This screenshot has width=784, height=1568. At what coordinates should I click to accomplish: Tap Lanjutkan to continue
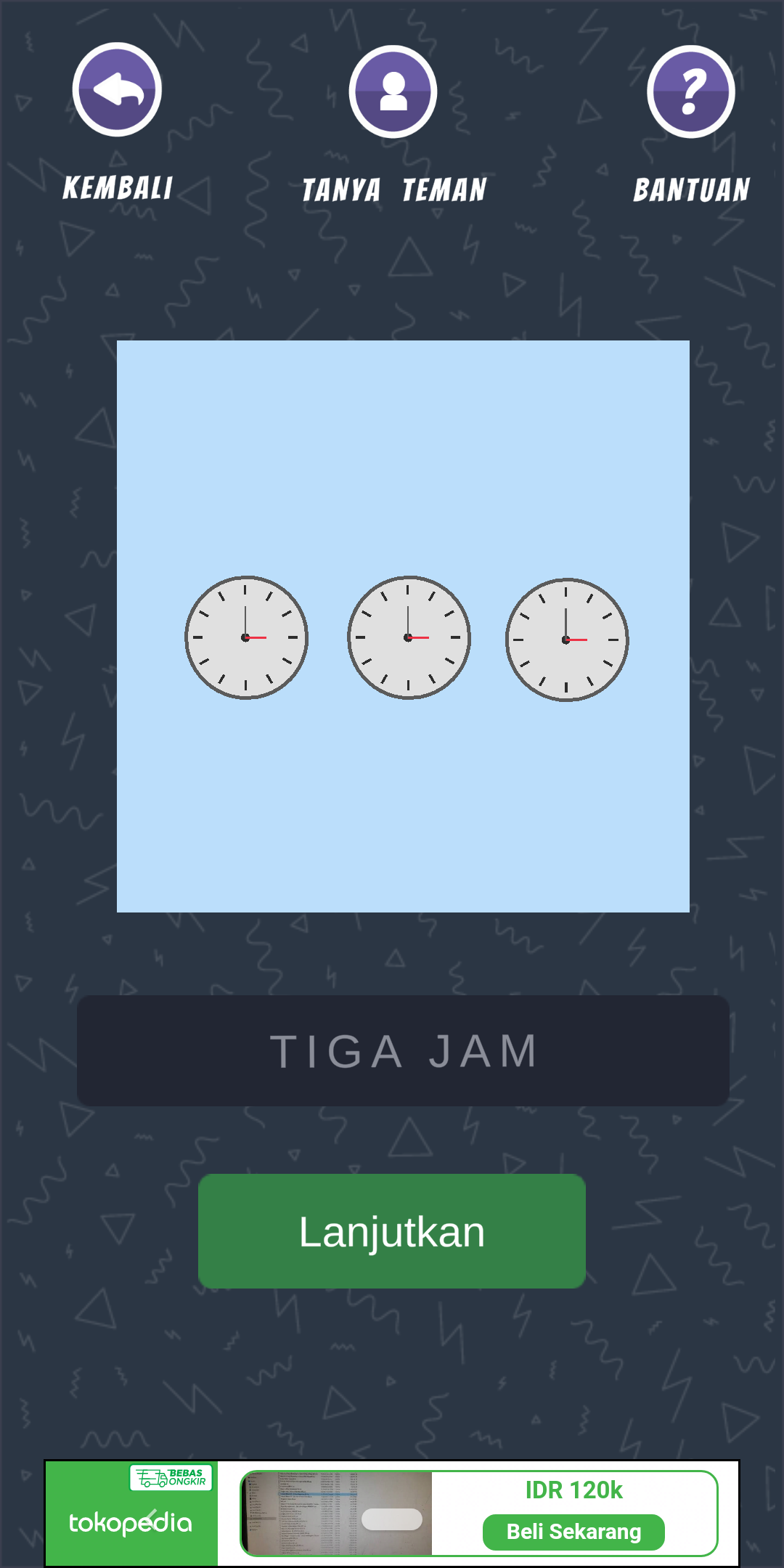click(x=392, y=1231)
